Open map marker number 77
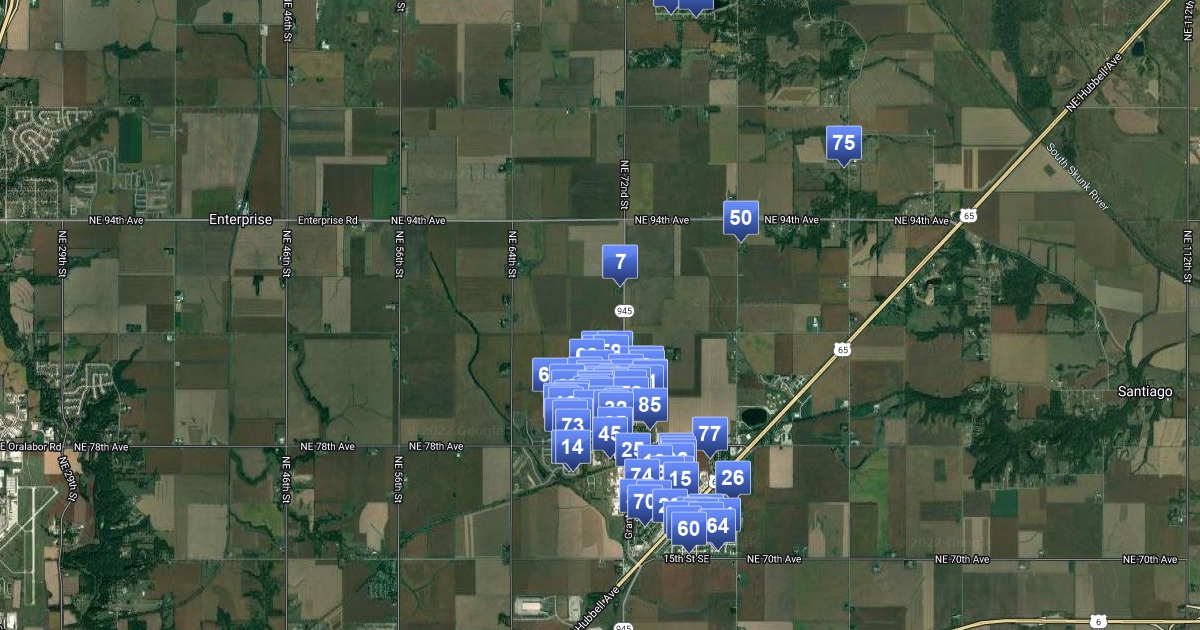Screen dimensions: 1200x630 709,434
